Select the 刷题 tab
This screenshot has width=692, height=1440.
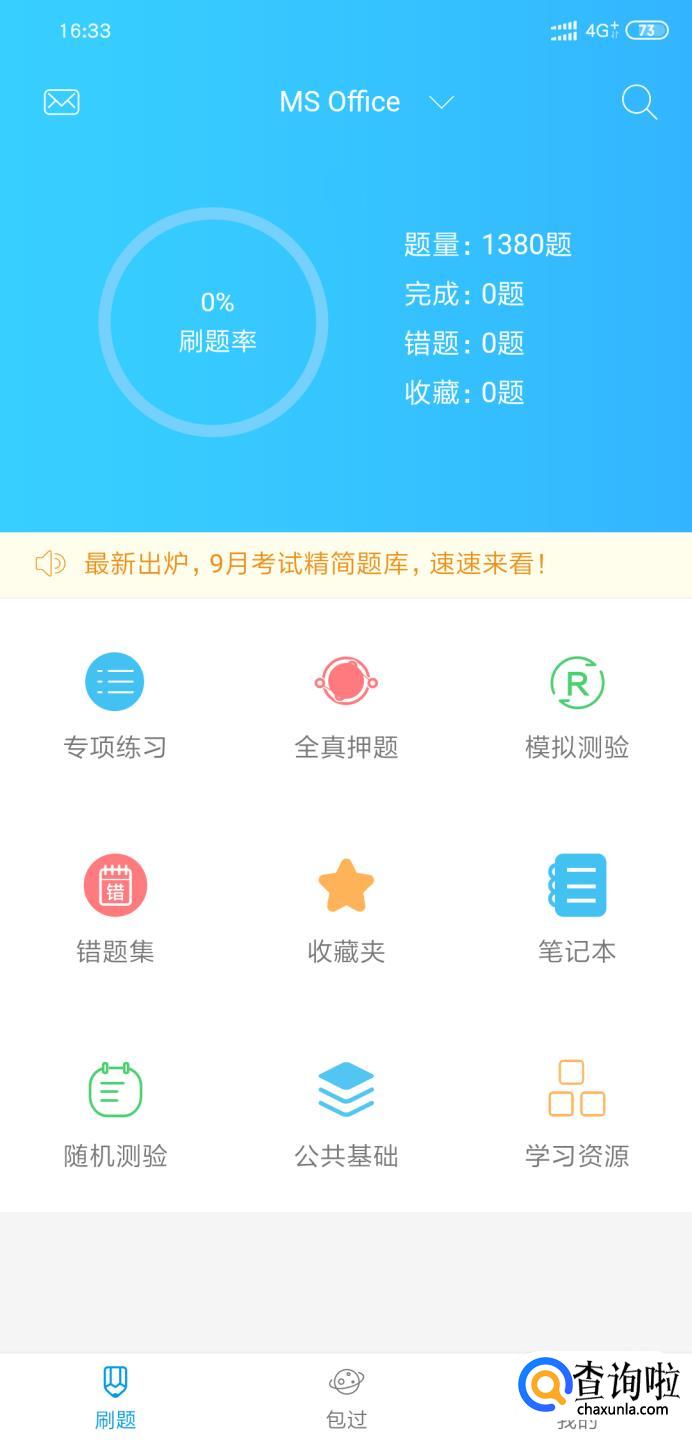pos(115,1397)
